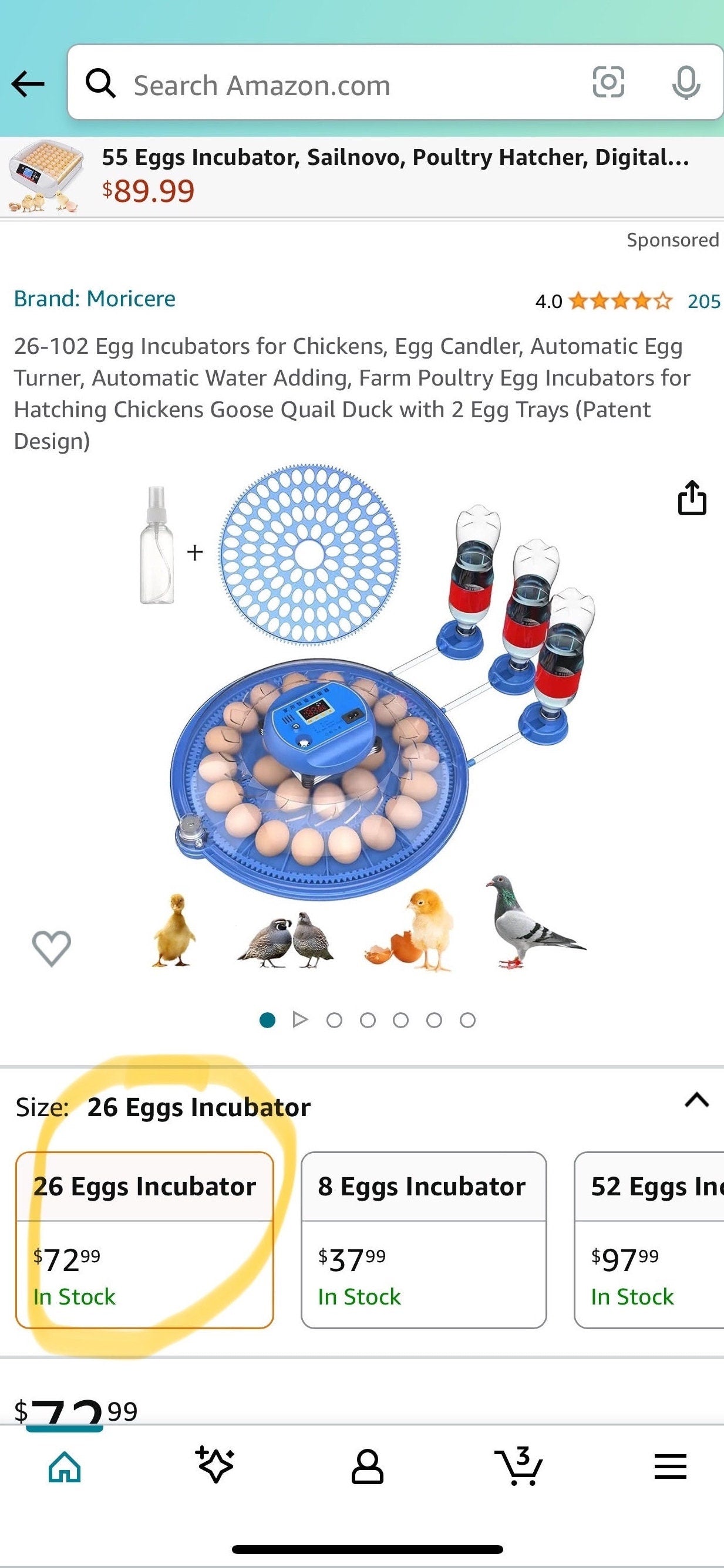724x1568 pixels.
Task: Select 26 Eggs Incubator size
Action: tap(144, 1240)
